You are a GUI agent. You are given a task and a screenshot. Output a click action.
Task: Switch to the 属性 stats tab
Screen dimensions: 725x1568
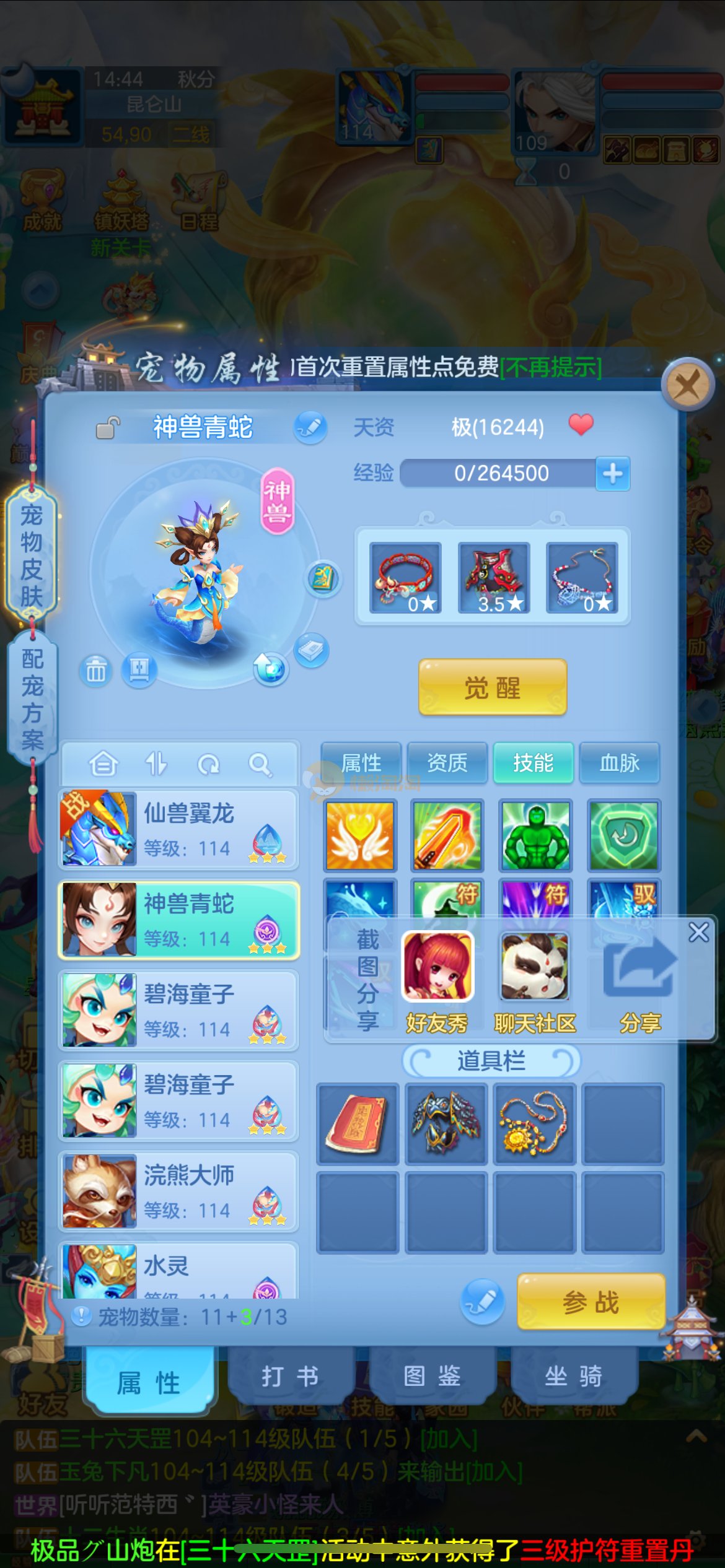tap(361, 762)
